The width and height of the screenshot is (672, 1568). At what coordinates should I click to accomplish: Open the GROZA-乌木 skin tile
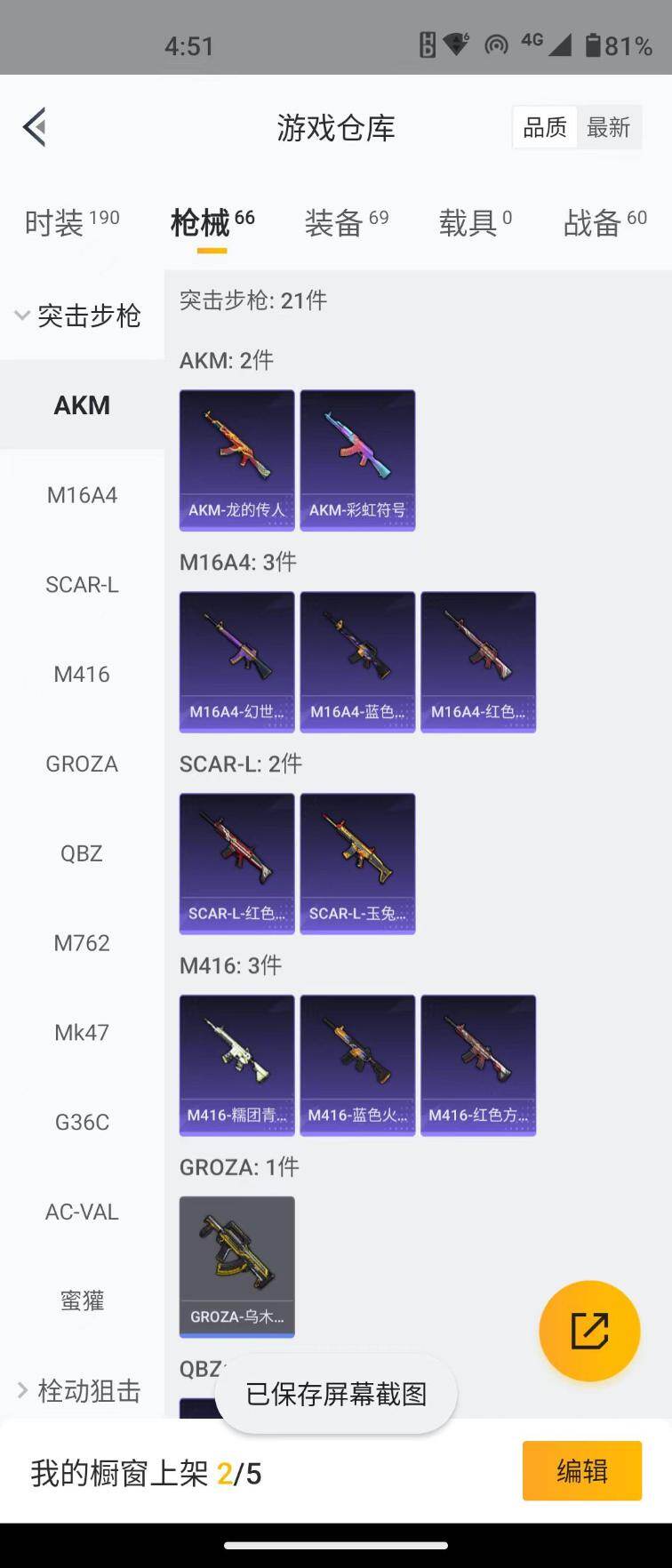click(237, 1267)
